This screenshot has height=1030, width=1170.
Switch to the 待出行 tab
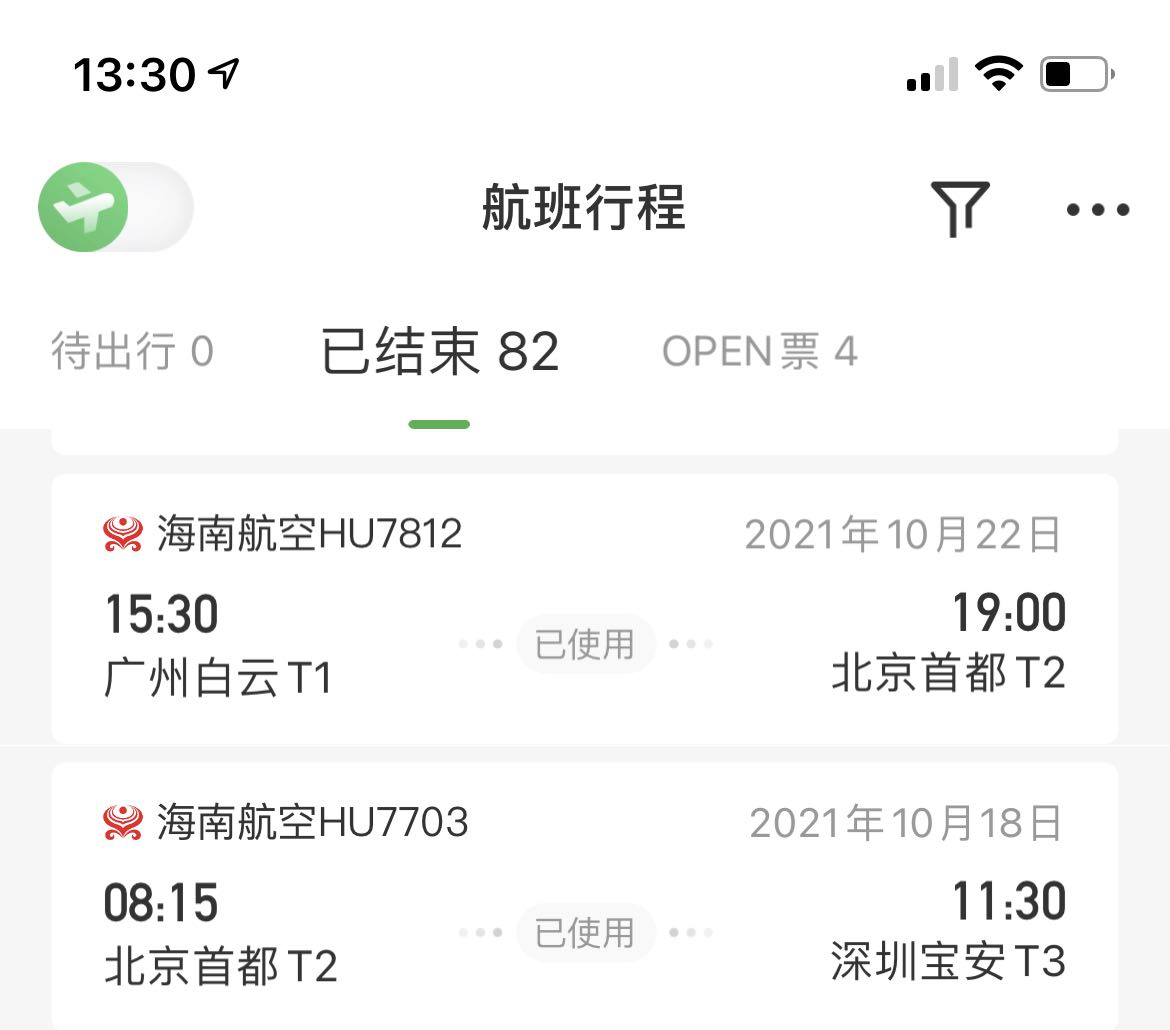(x=132, y=352)
